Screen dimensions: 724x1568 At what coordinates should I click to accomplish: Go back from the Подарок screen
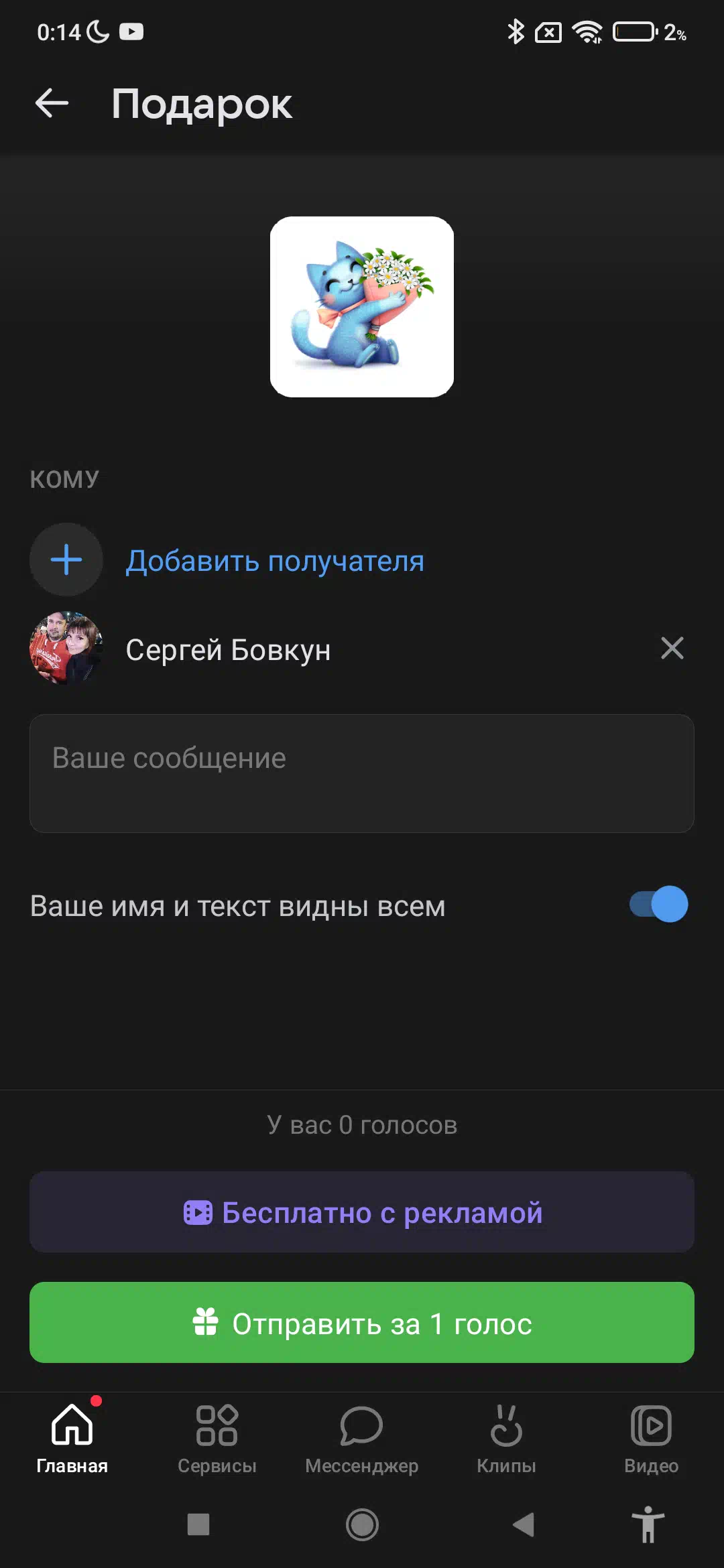coord(52,103)
